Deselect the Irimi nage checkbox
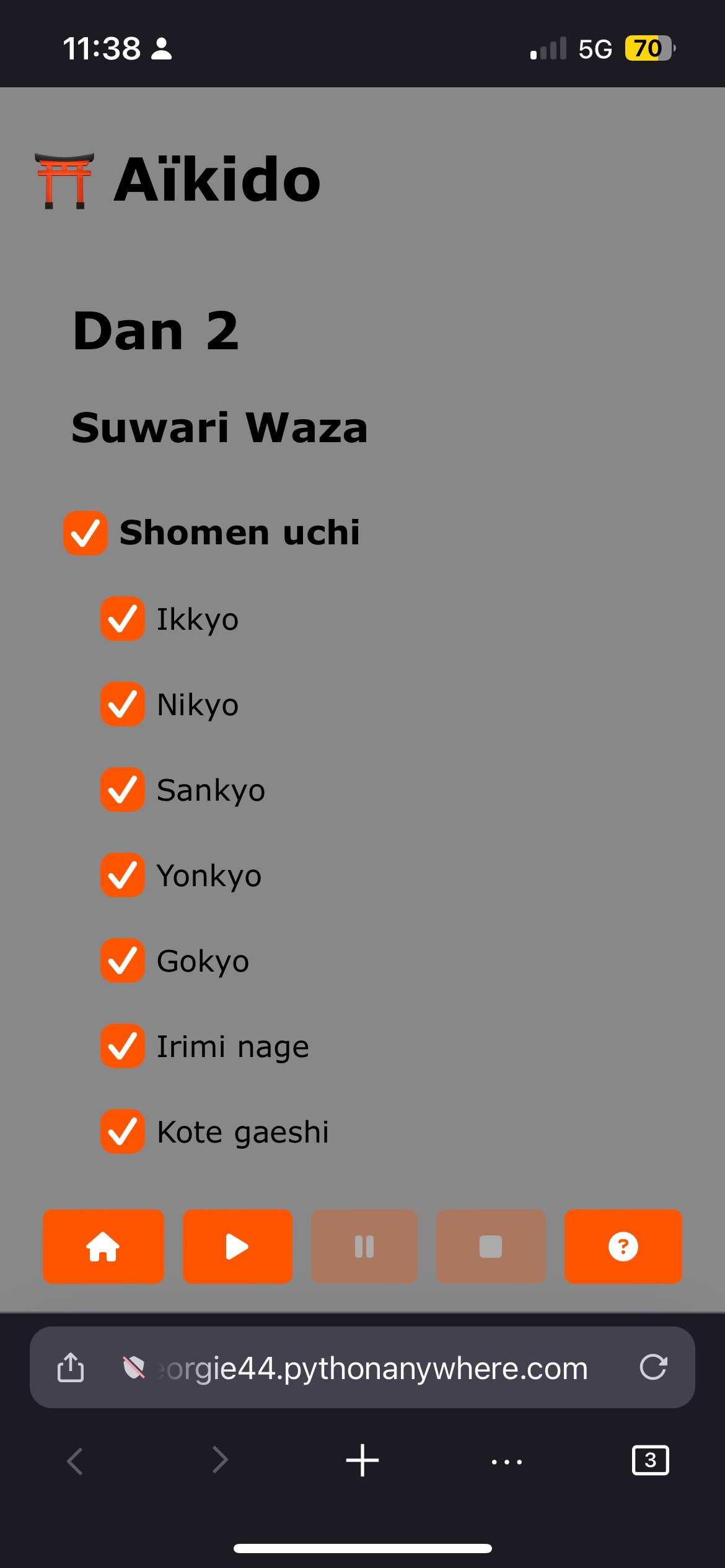Image resolution: width=725 pixels, height=1568 pixels. coord(123,1046)
